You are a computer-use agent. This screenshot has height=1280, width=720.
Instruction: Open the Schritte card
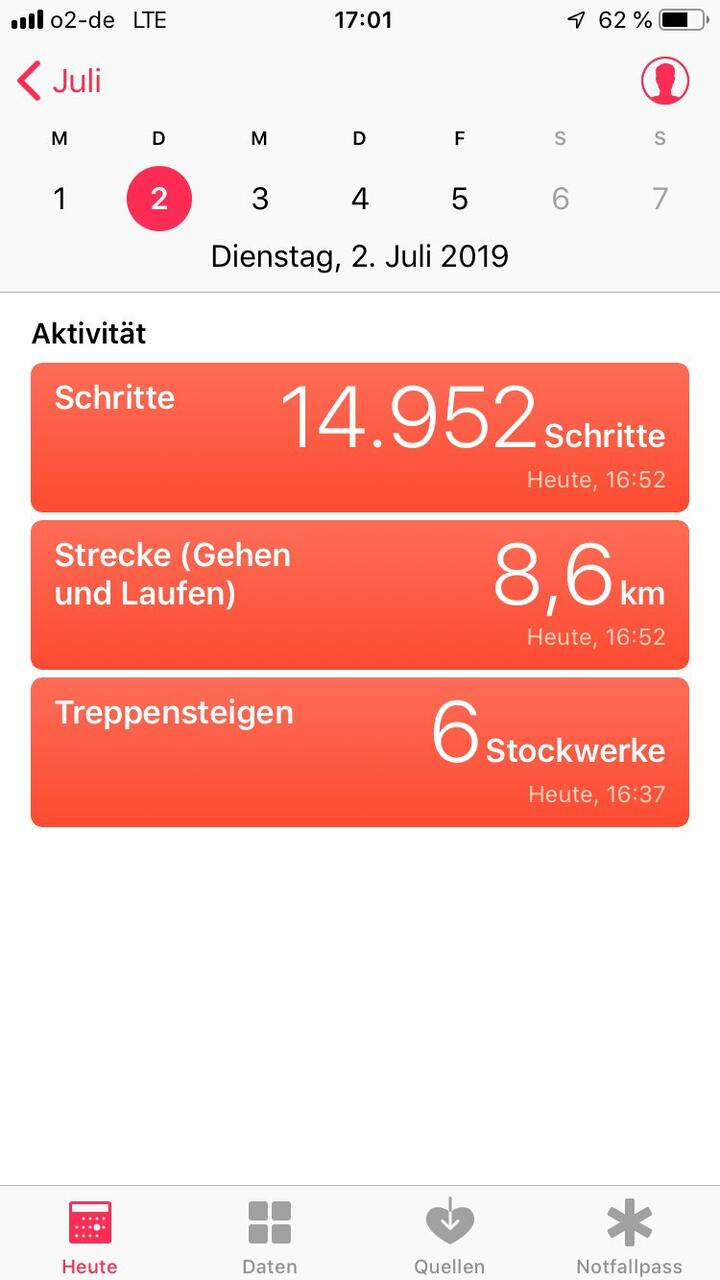click(x=360, y=437)
